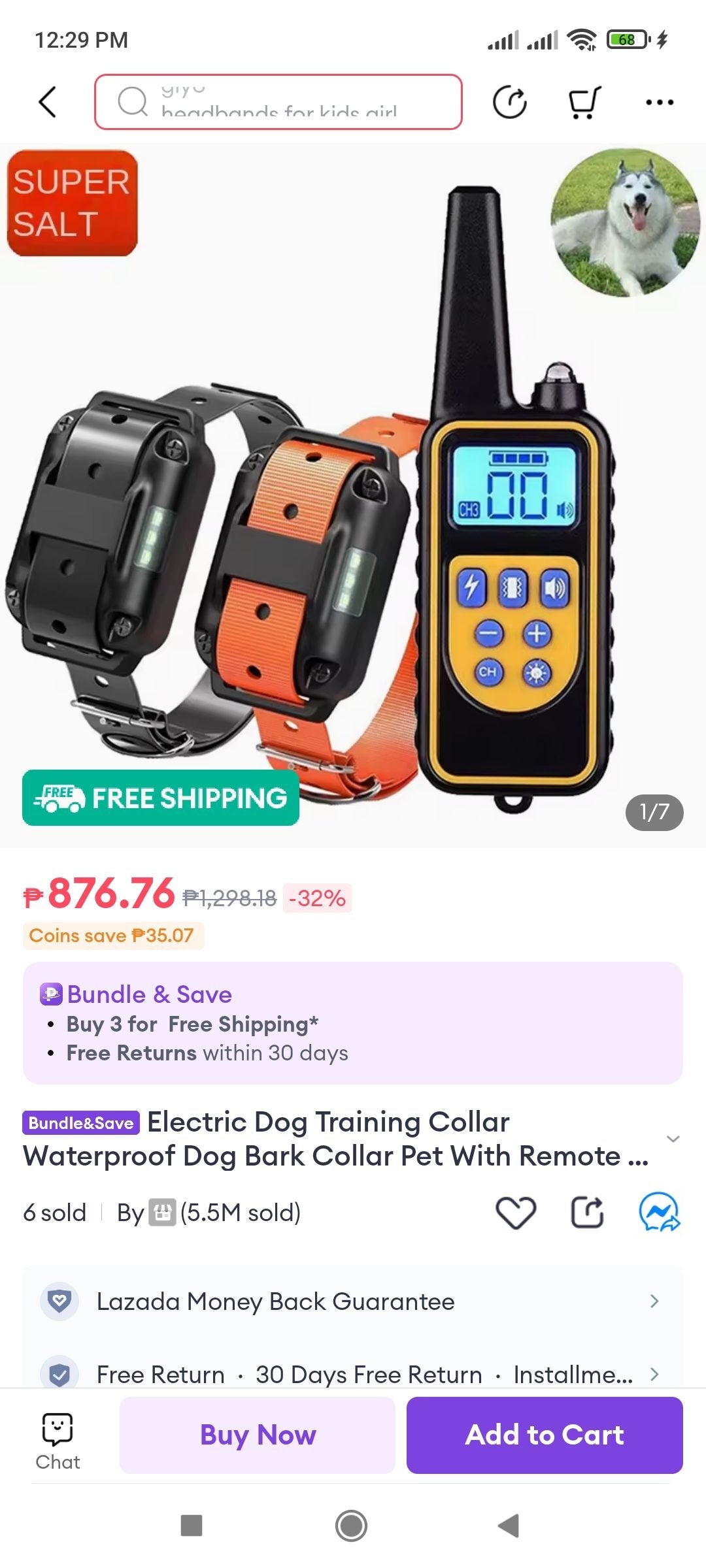Go to the Android home screen
The width and height of the screenshot is (706, 1568).
352,1526
